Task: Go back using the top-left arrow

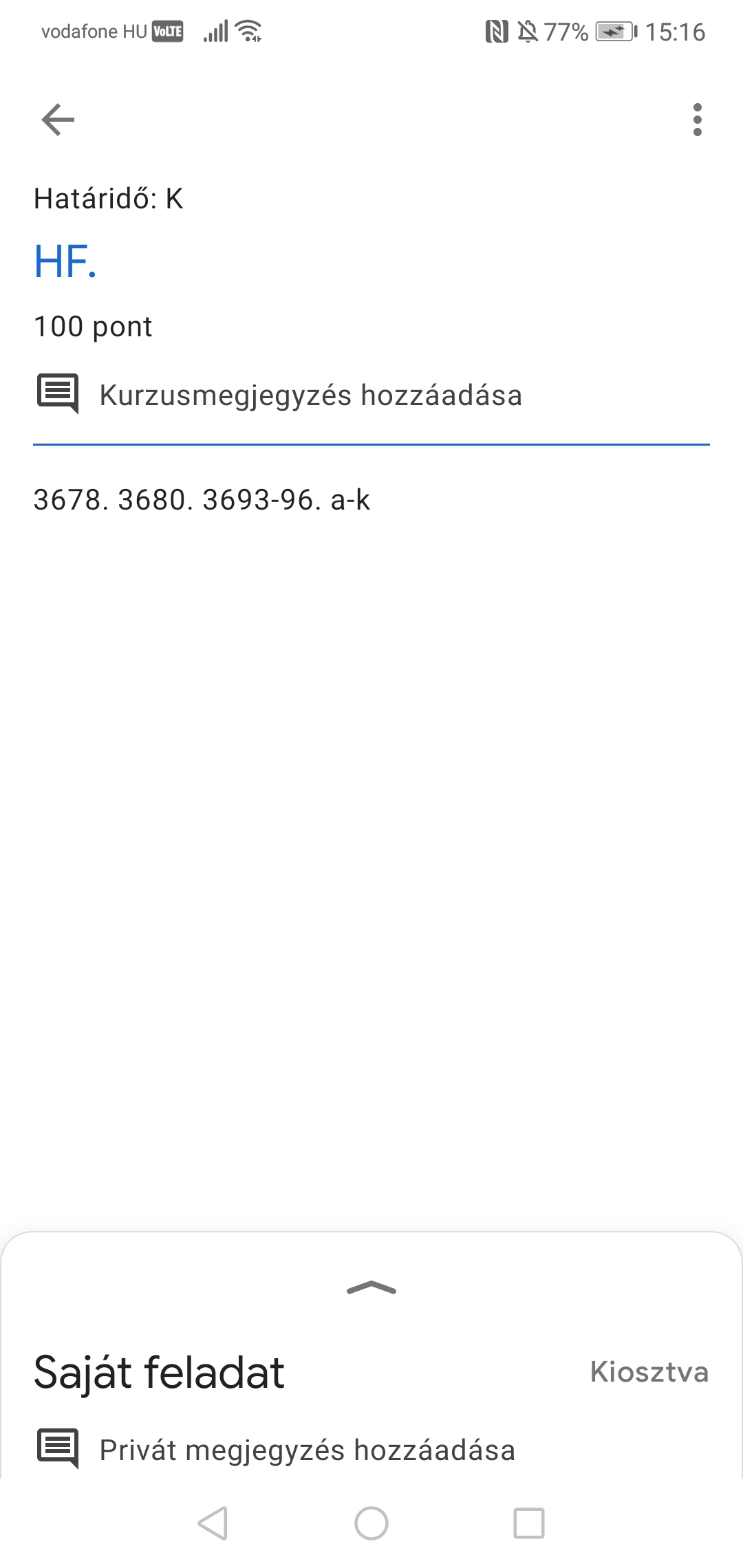Action: 58,120
